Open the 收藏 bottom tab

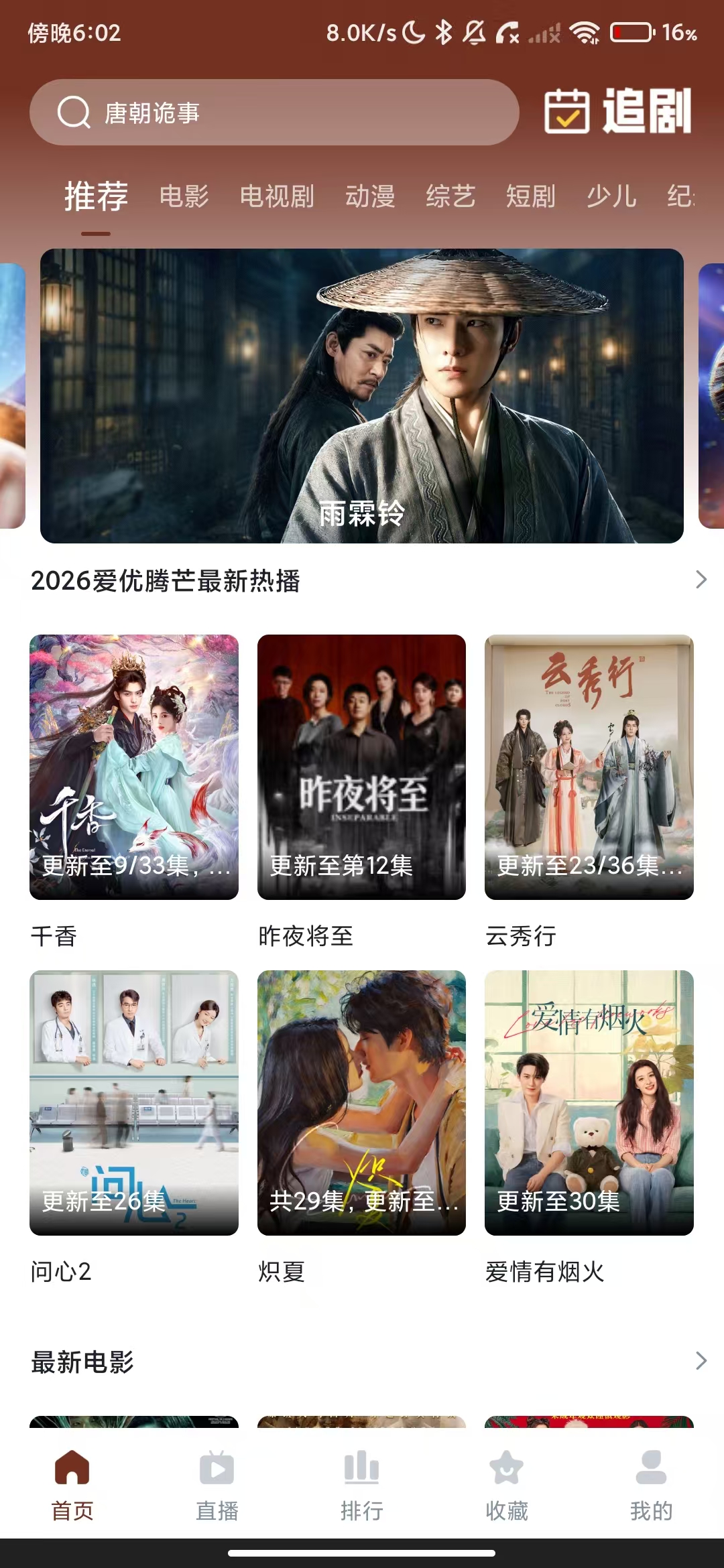507,1485
